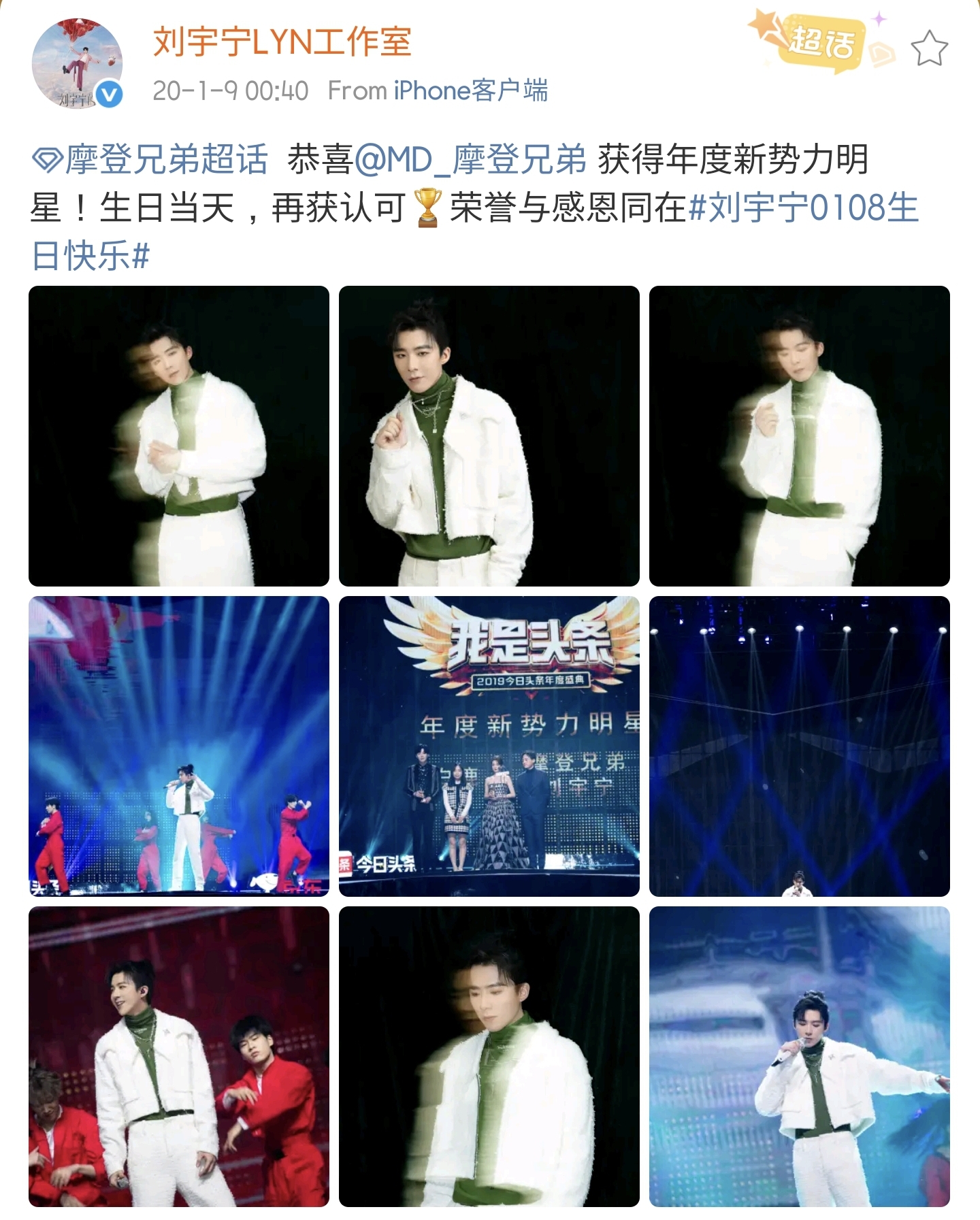View the dark stage photo with spotlights
The image size is (980, 1220).
(800, 746)
